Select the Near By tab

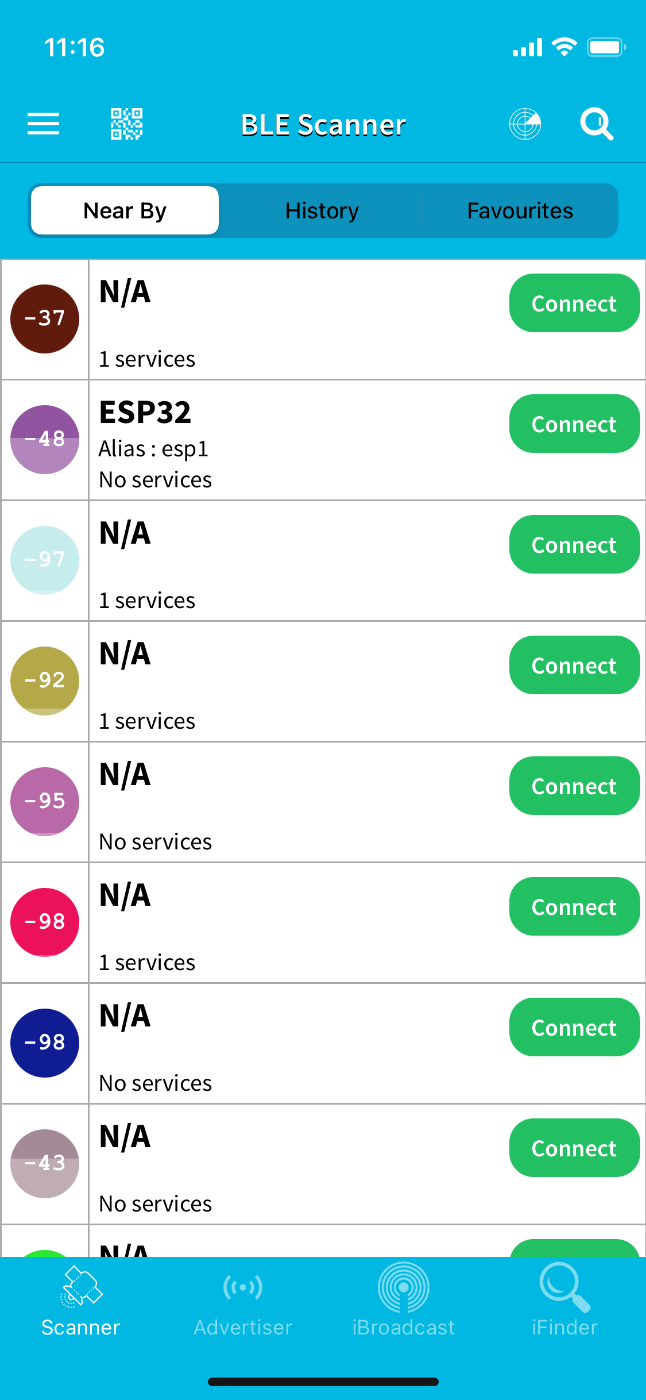(125, 211)
